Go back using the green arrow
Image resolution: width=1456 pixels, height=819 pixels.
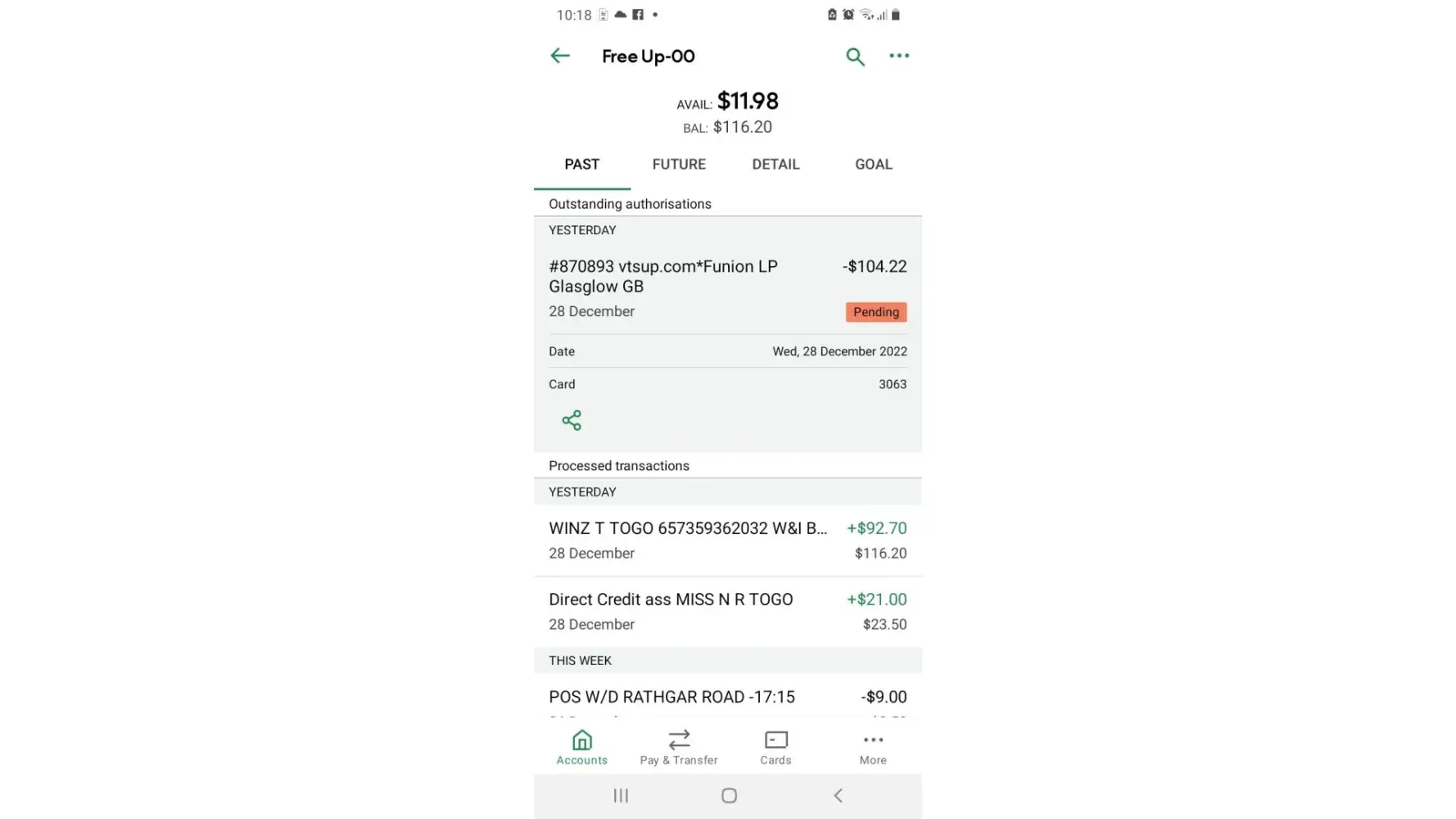pyautogui.click(x=560, y=56)
